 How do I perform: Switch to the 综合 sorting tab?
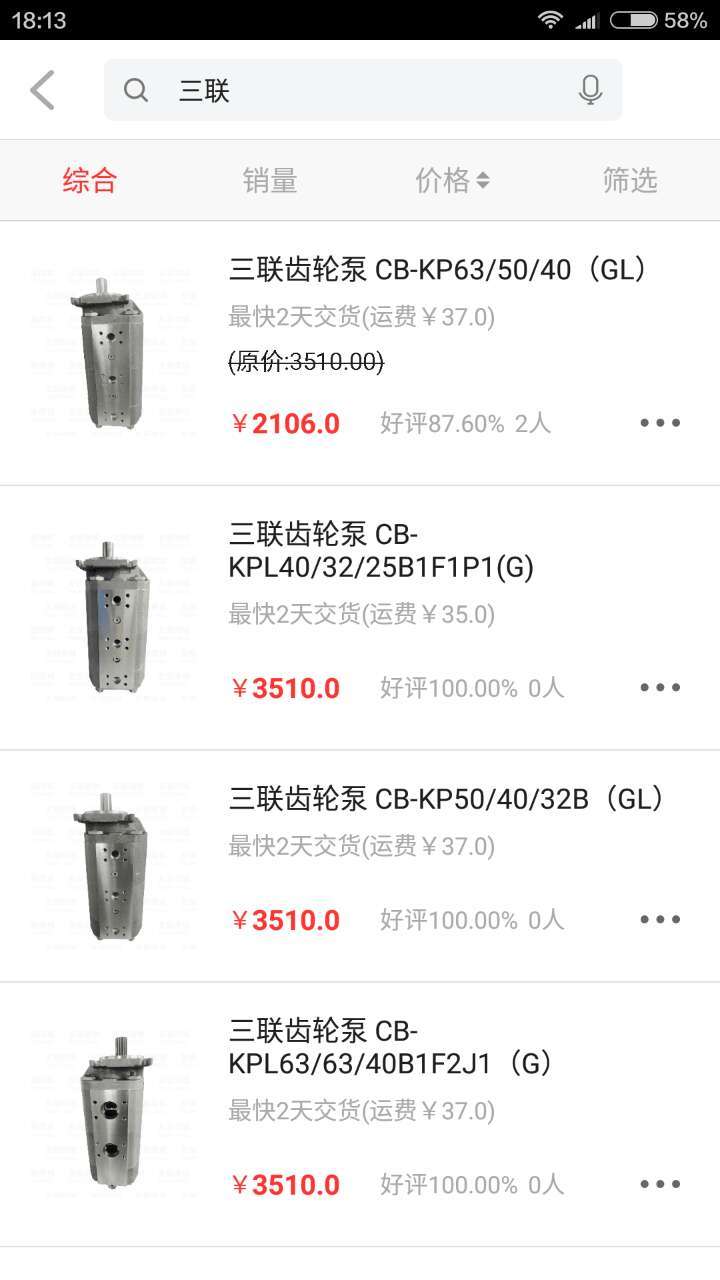90,181
